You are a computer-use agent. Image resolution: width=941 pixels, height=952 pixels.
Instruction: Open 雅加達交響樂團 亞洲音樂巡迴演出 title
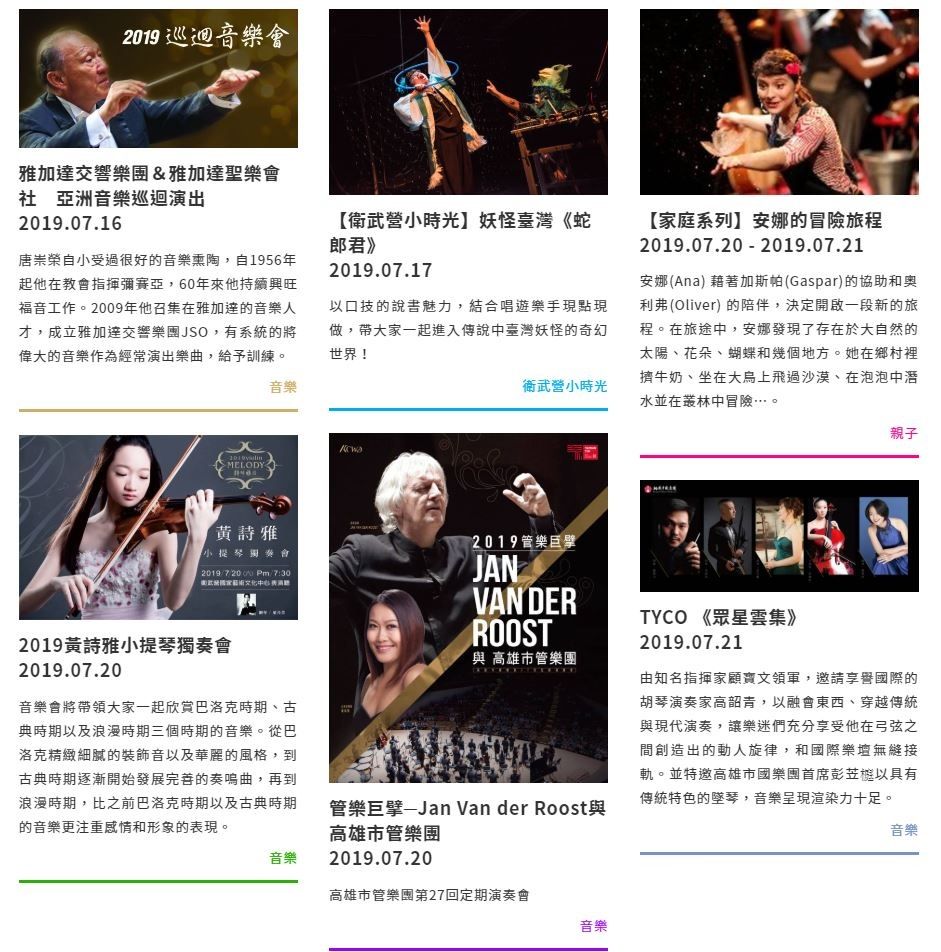tap(149, 186)
